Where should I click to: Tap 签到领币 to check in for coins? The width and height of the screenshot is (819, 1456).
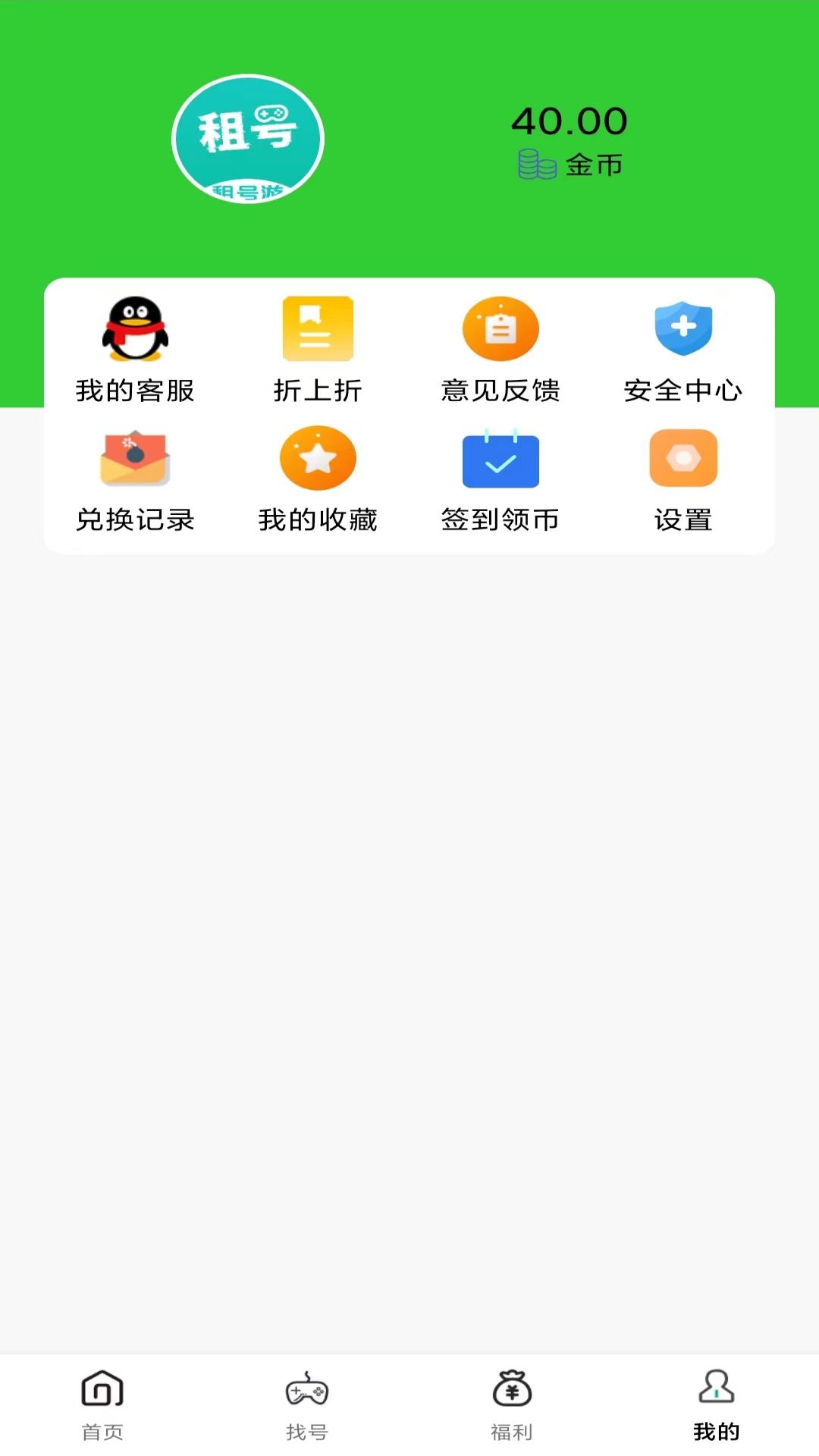pos(500,479)
